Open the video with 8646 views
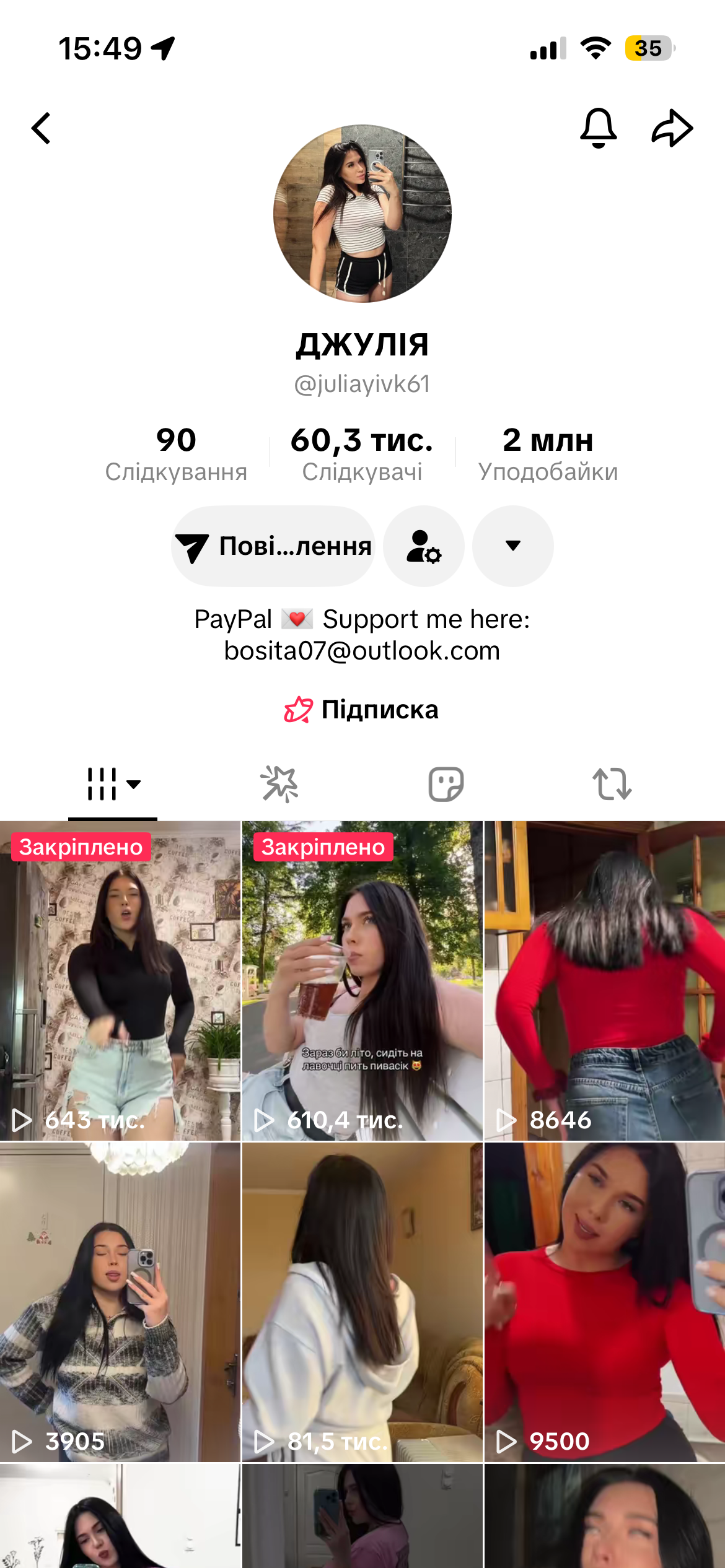The image size is (725, 1568). [604, 981]
